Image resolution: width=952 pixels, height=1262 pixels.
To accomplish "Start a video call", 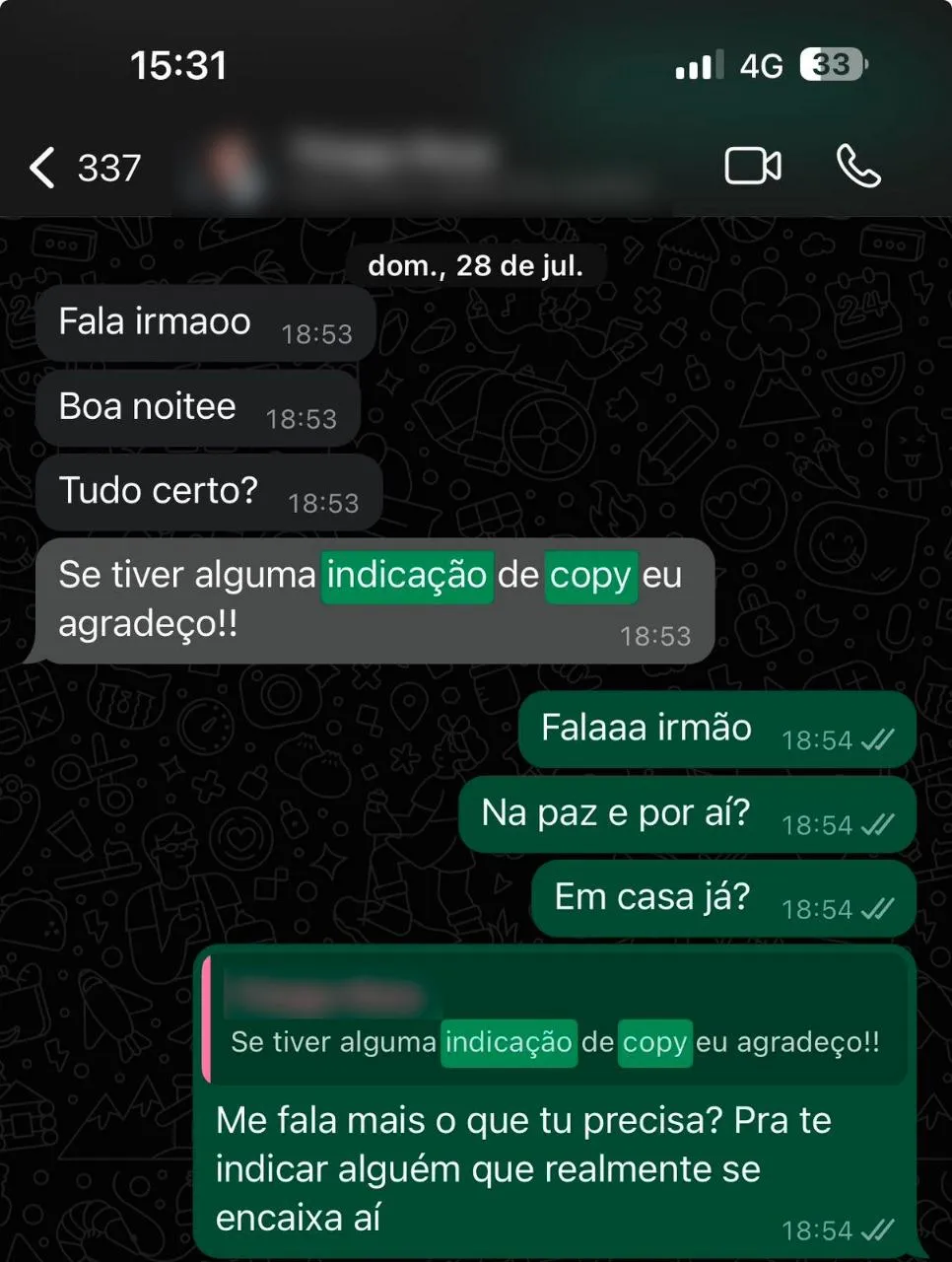I will point(753,166).
